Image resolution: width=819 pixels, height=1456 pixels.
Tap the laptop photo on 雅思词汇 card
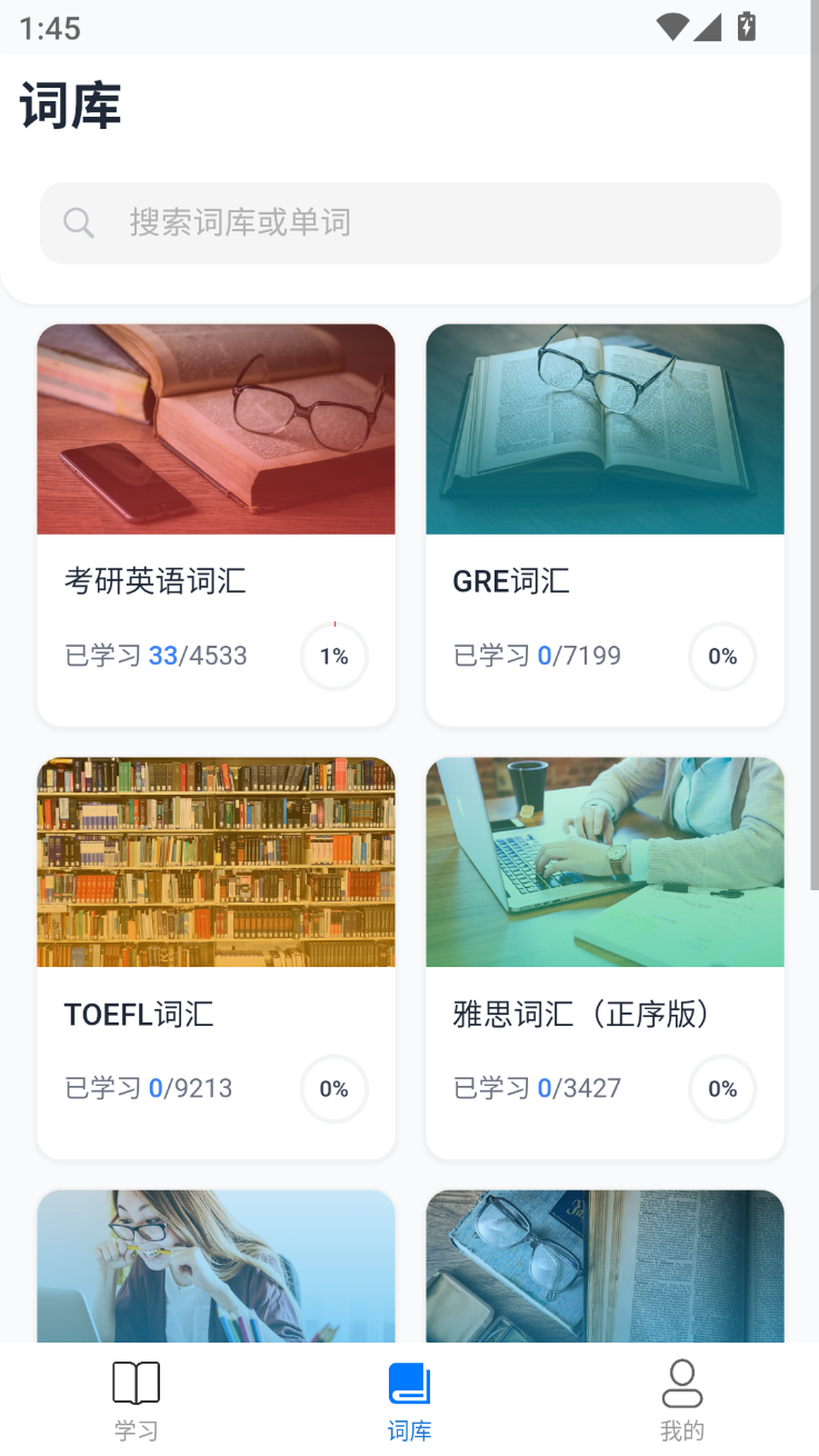[604, 861]
